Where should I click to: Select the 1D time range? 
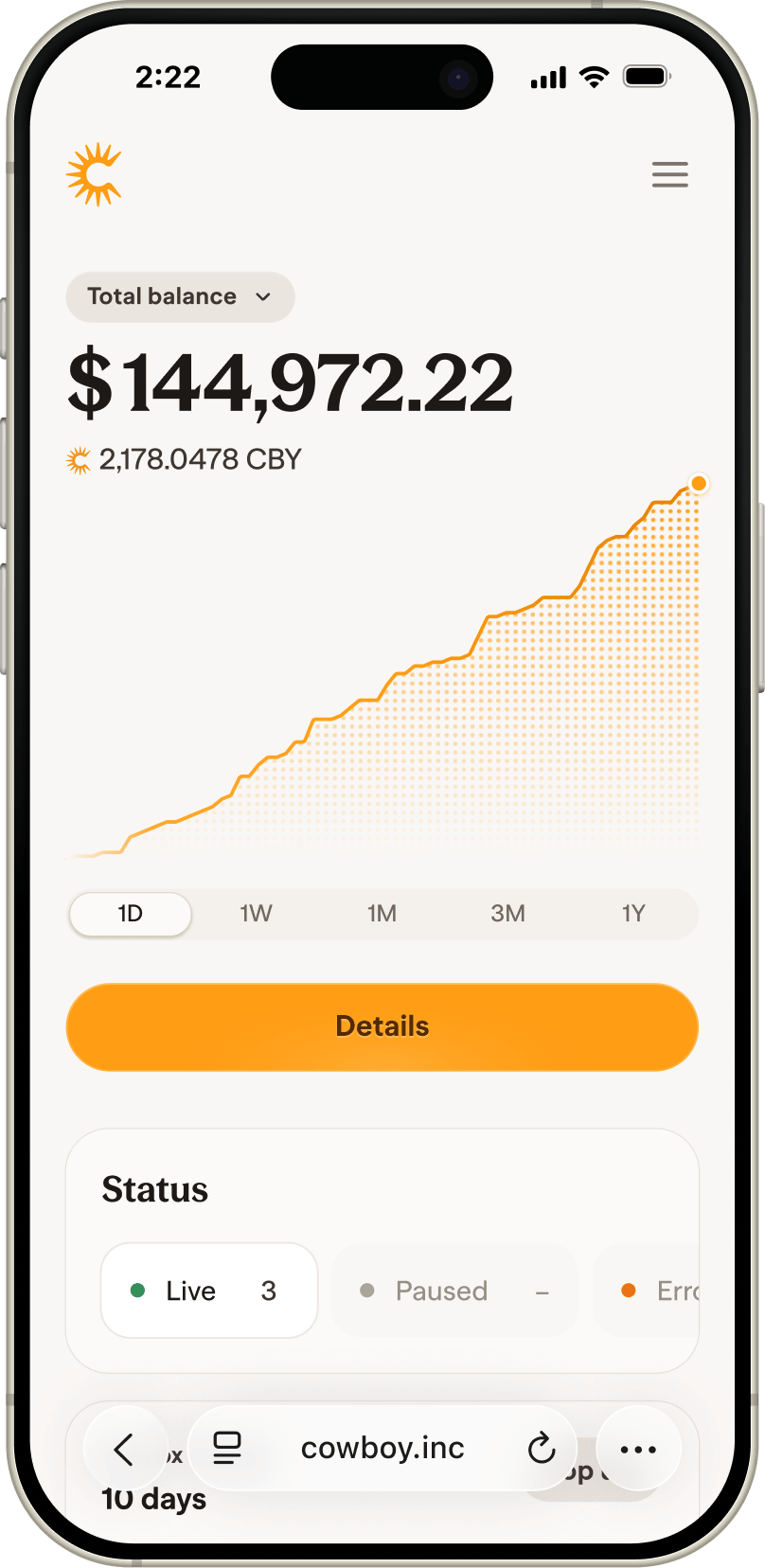click(131, 914)
